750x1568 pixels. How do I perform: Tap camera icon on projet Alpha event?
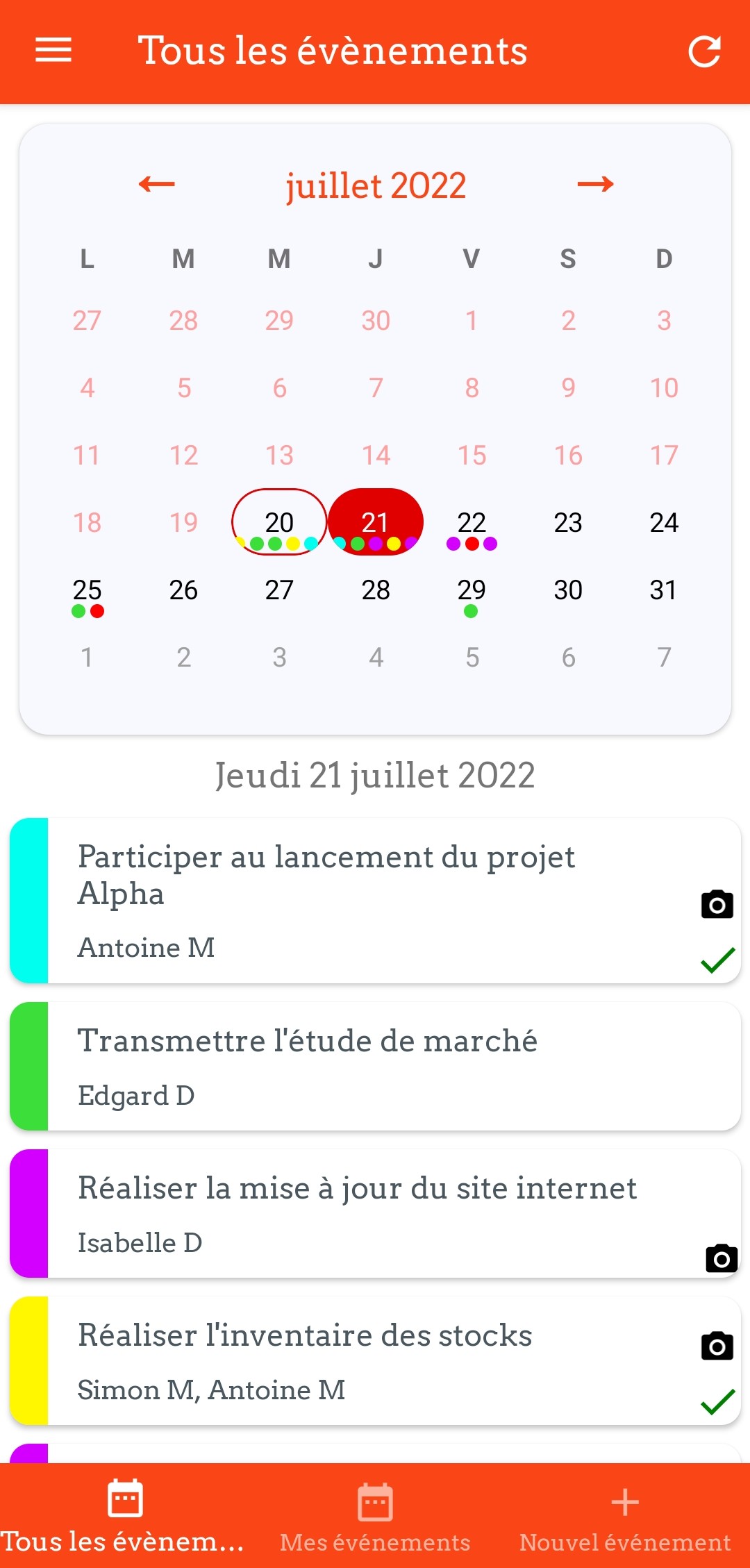[717, 904]
